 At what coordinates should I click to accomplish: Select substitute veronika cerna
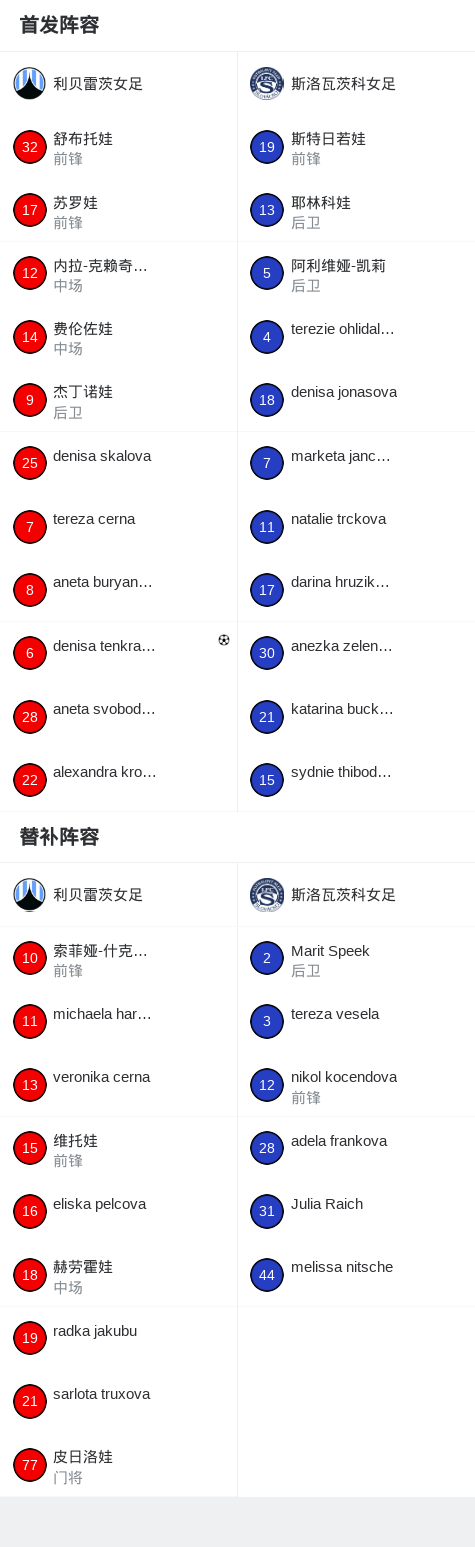[x=118, y=1085]
